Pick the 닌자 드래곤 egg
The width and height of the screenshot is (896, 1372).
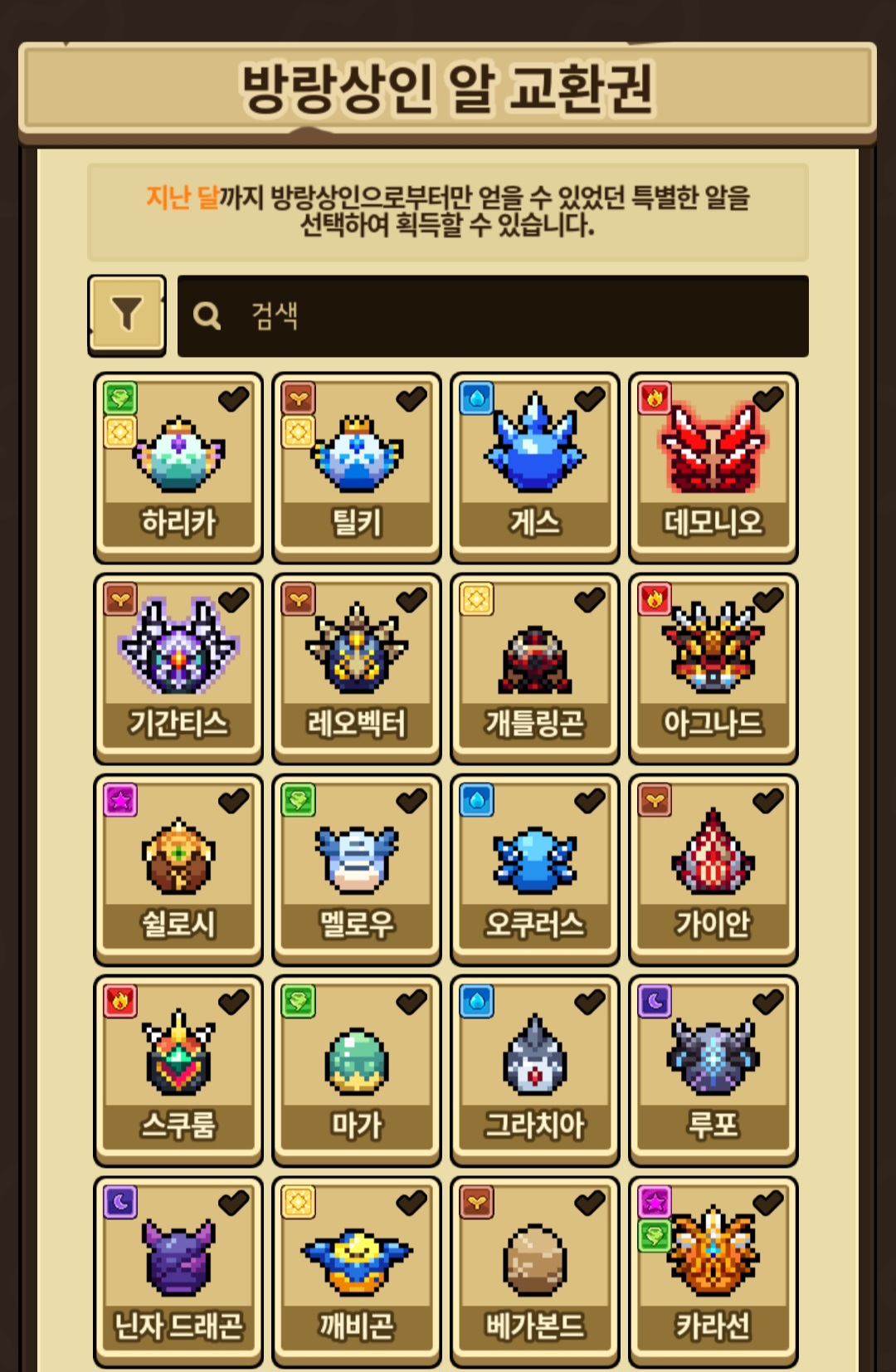coord(178,1272)
